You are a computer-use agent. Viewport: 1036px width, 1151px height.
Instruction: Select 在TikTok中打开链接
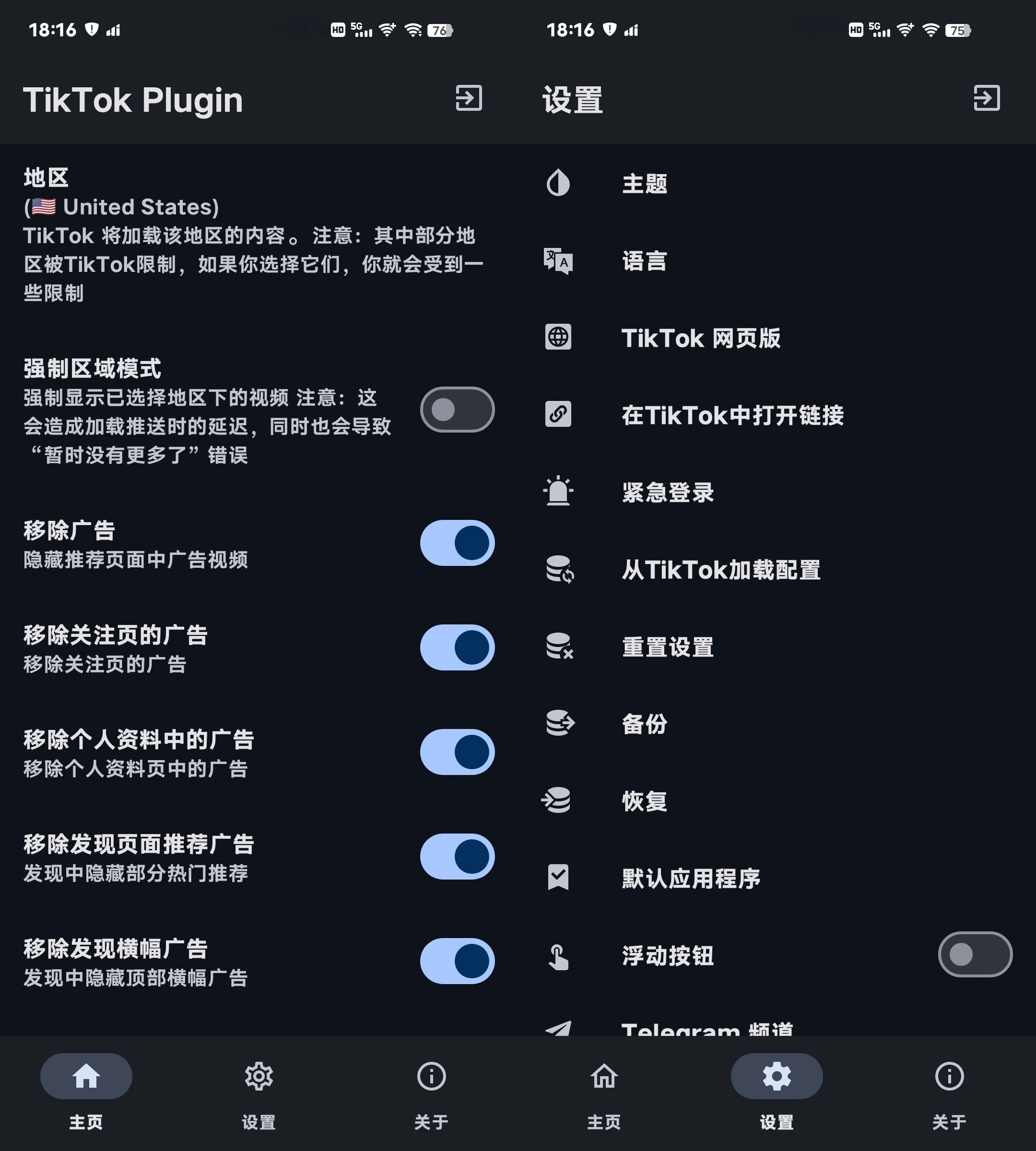(732, 415)
